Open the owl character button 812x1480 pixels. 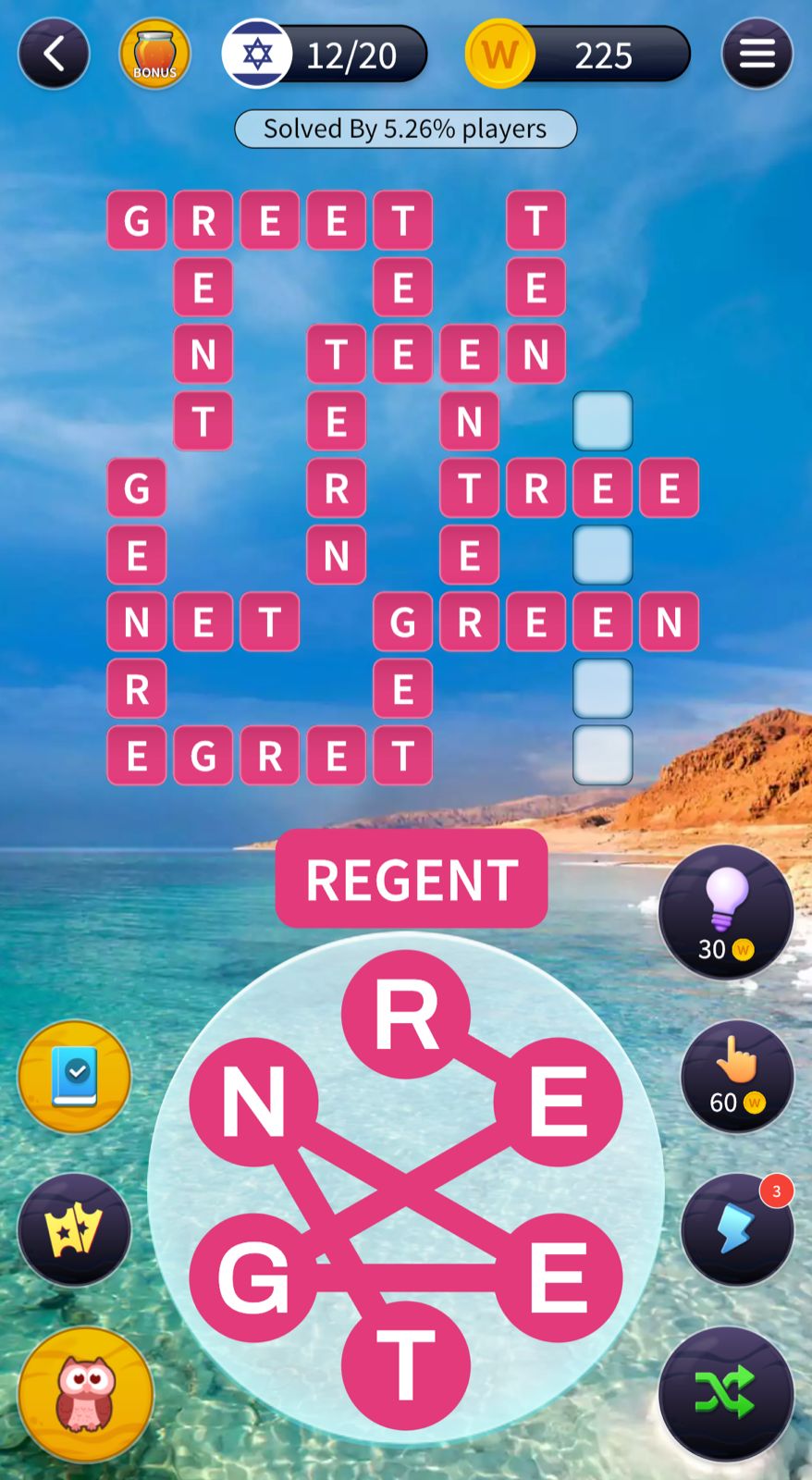click(85, 1393)
